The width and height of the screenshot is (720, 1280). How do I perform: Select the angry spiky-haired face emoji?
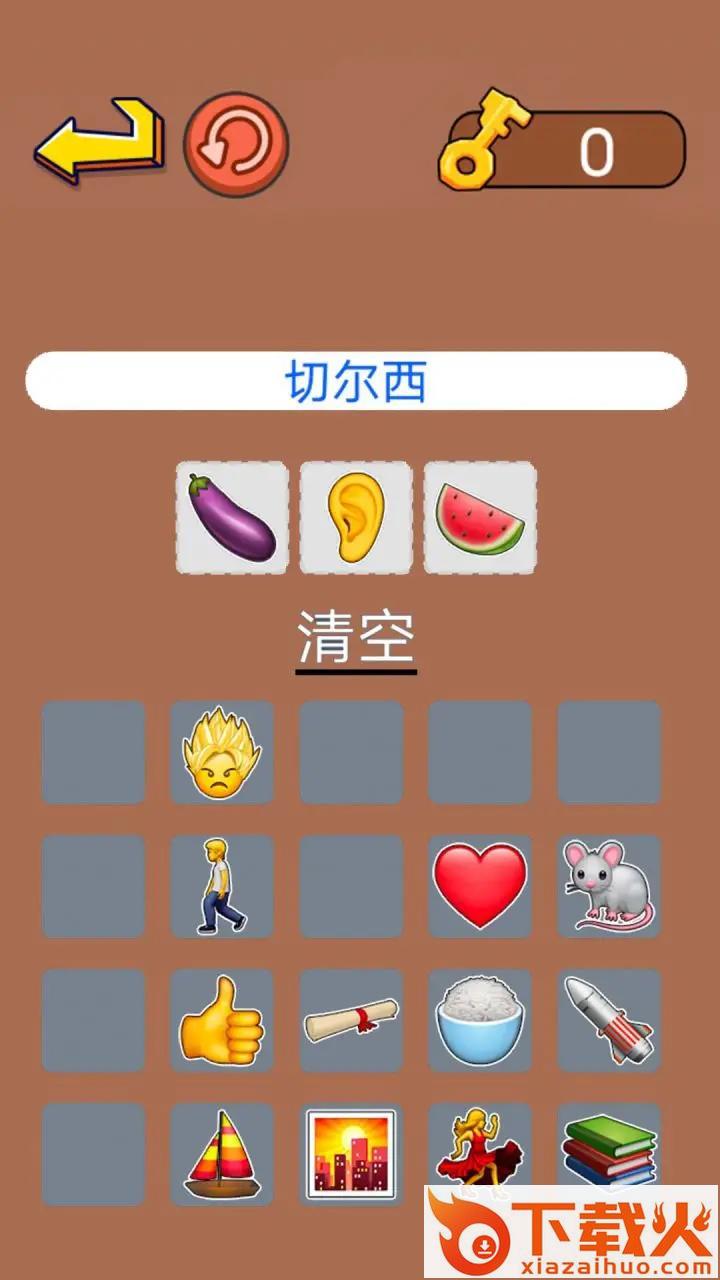point(222,752)
